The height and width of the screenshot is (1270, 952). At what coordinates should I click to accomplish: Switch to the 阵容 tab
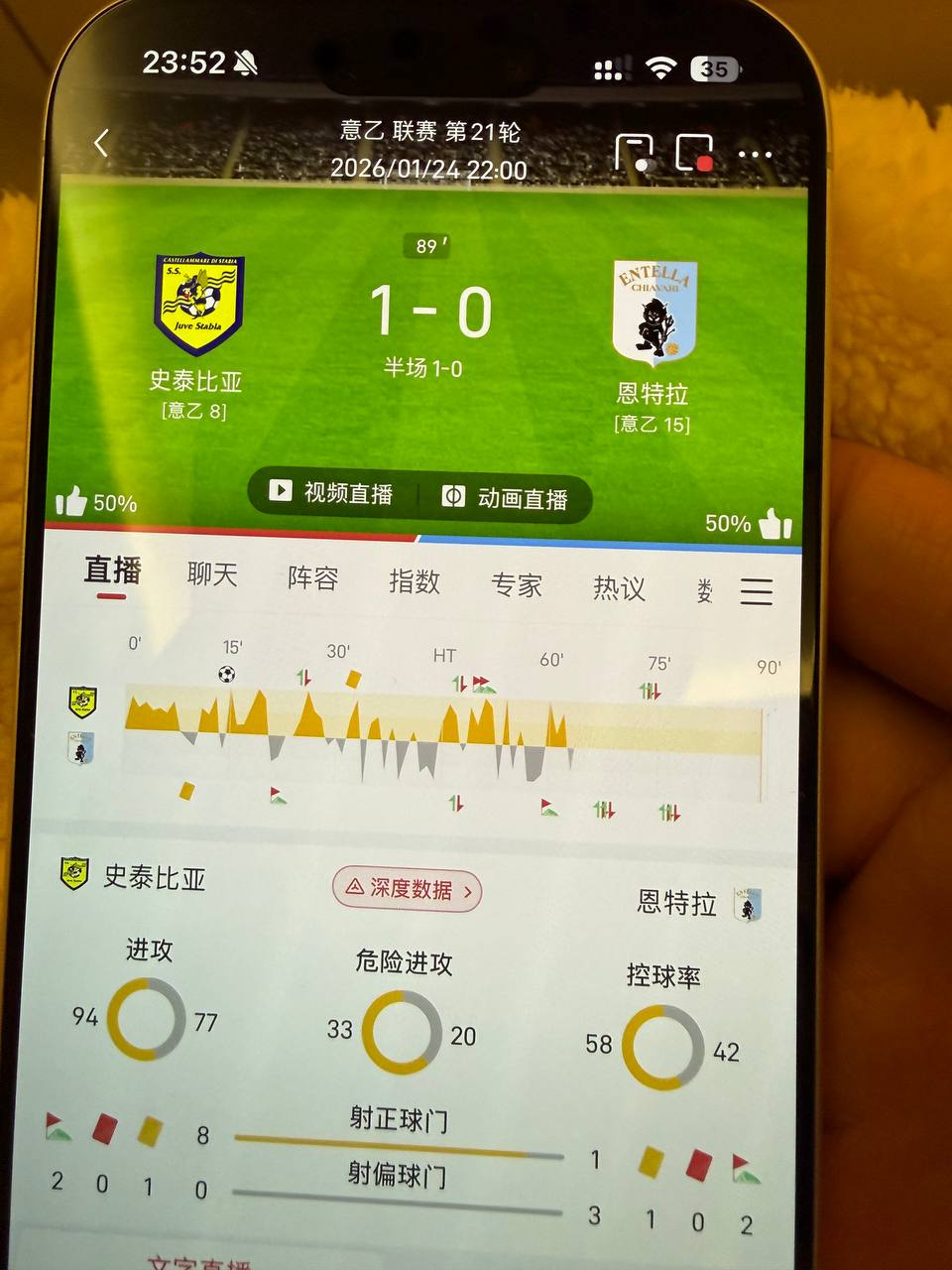pos(313,577)
